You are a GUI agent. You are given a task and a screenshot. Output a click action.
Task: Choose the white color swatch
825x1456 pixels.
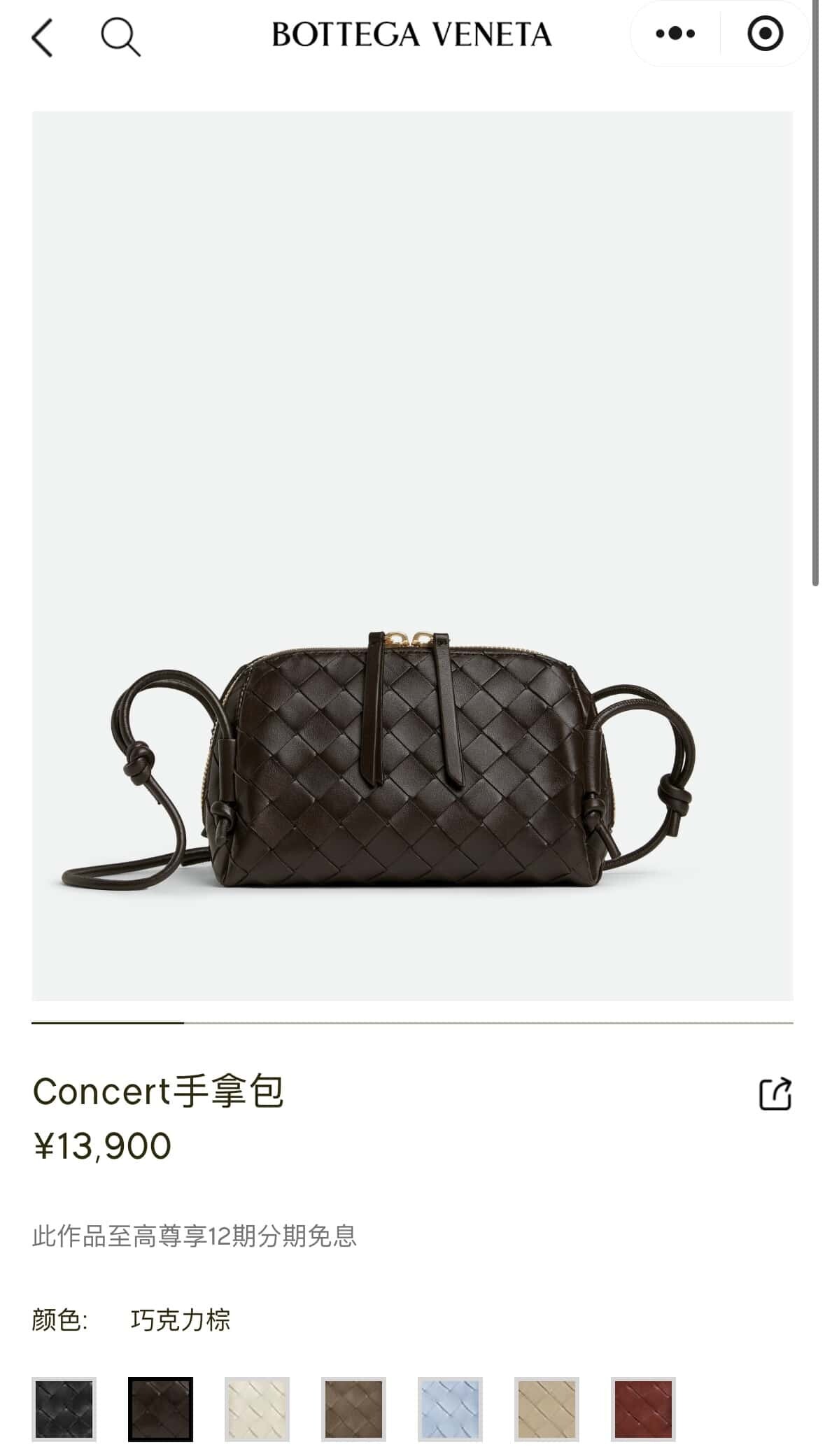pyautogui.click(x=257, y=1409)
